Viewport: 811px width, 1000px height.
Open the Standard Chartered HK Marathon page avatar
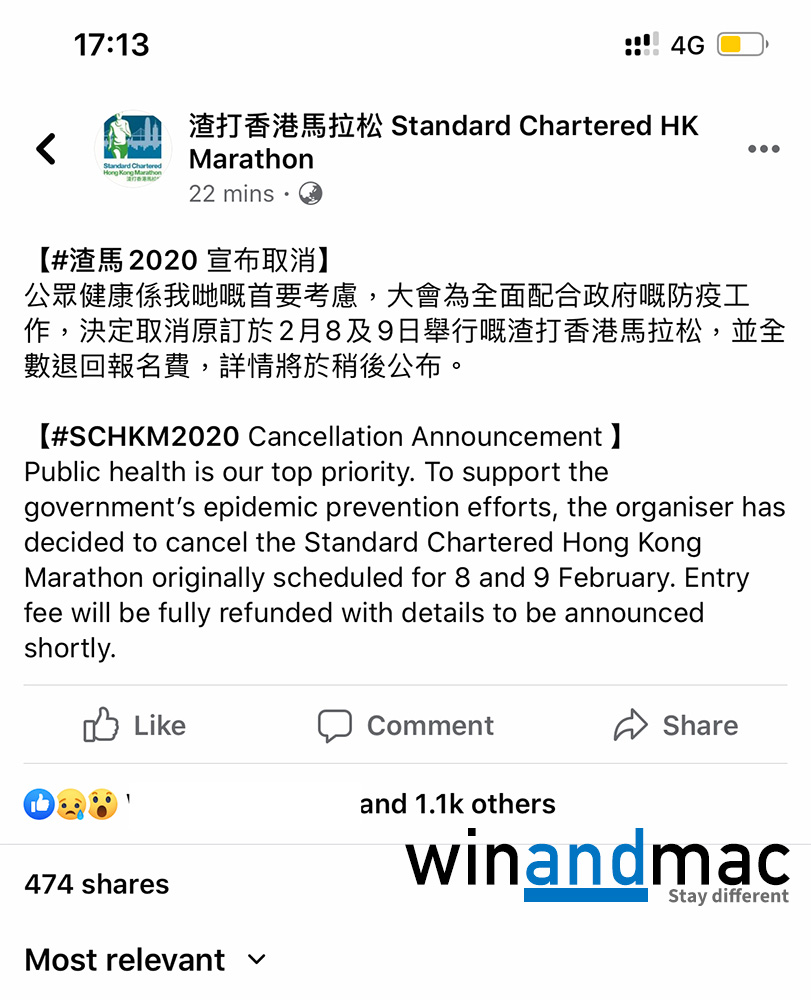tap(133, 149)
